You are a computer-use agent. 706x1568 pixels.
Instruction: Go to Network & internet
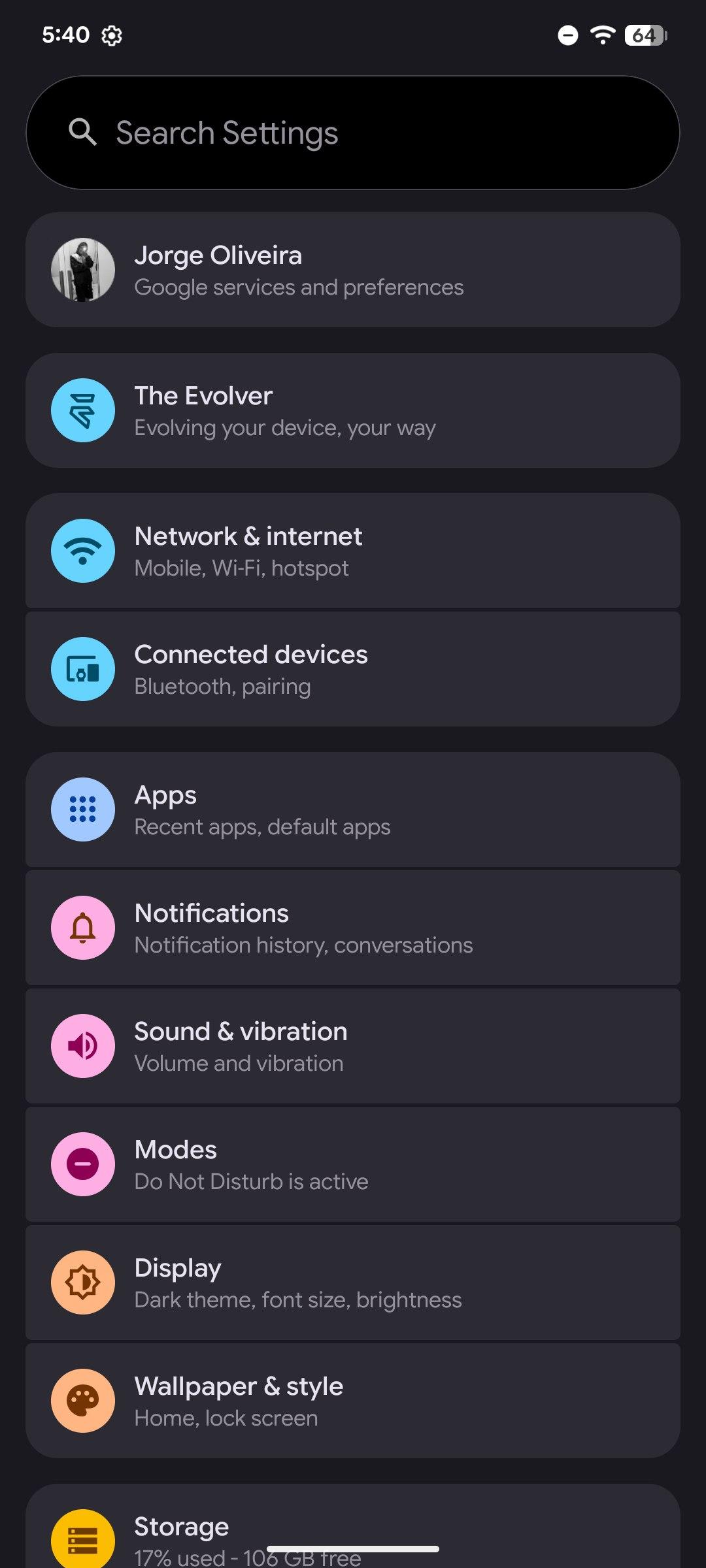[x=353, y=551]
